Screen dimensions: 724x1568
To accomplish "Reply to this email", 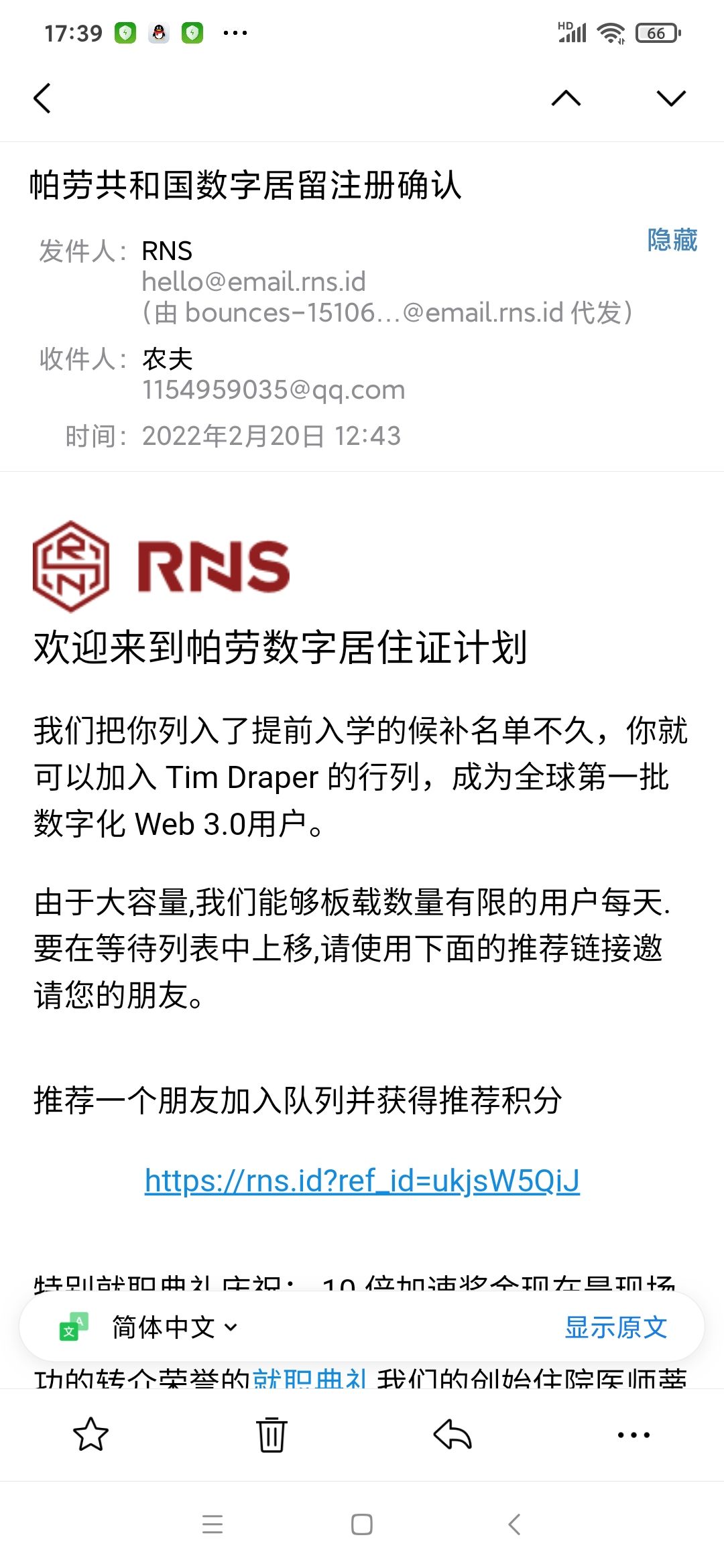I will (452, 1435).
